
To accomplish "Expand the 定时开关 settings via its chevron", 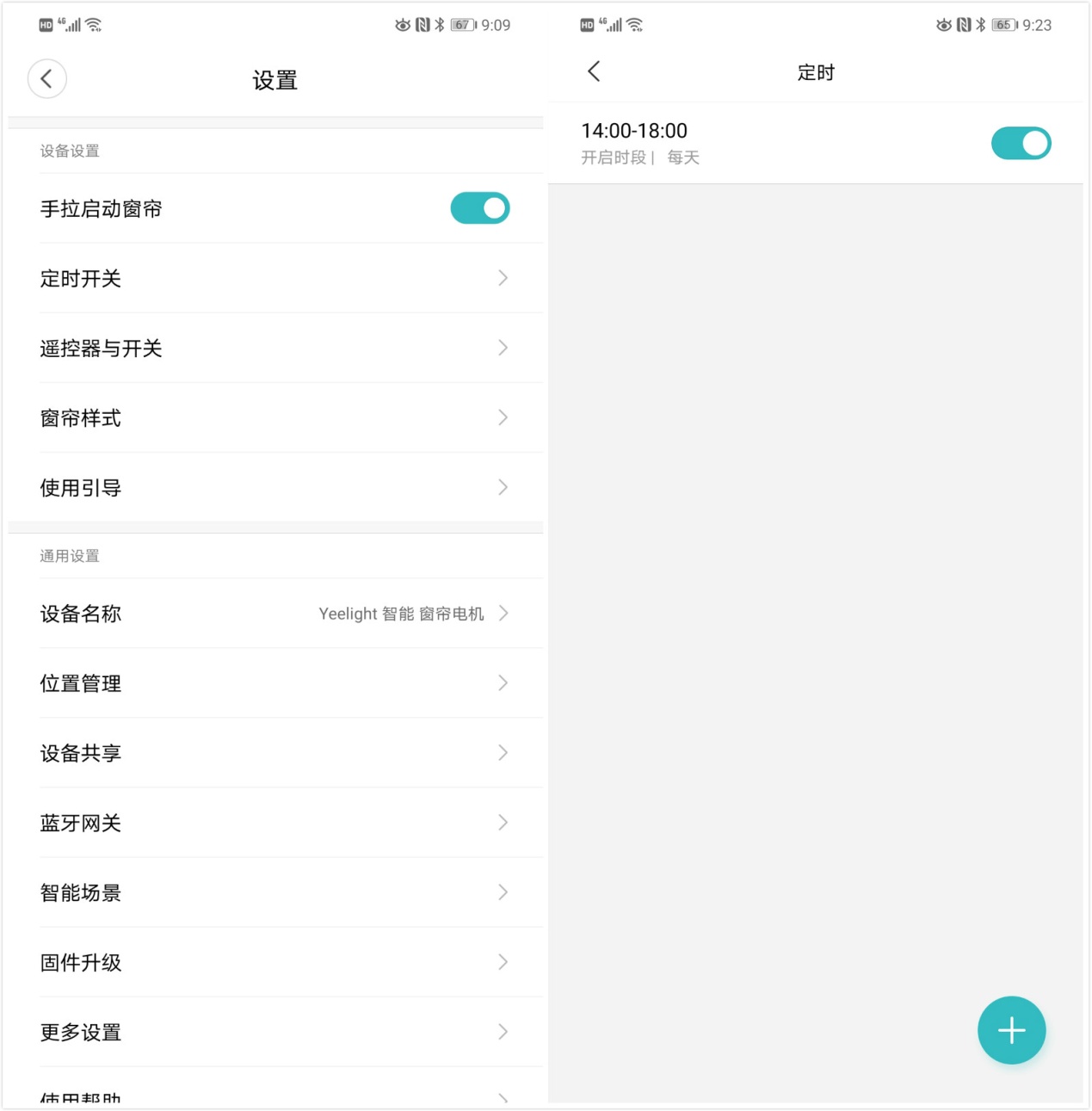I will pos(503,278).
